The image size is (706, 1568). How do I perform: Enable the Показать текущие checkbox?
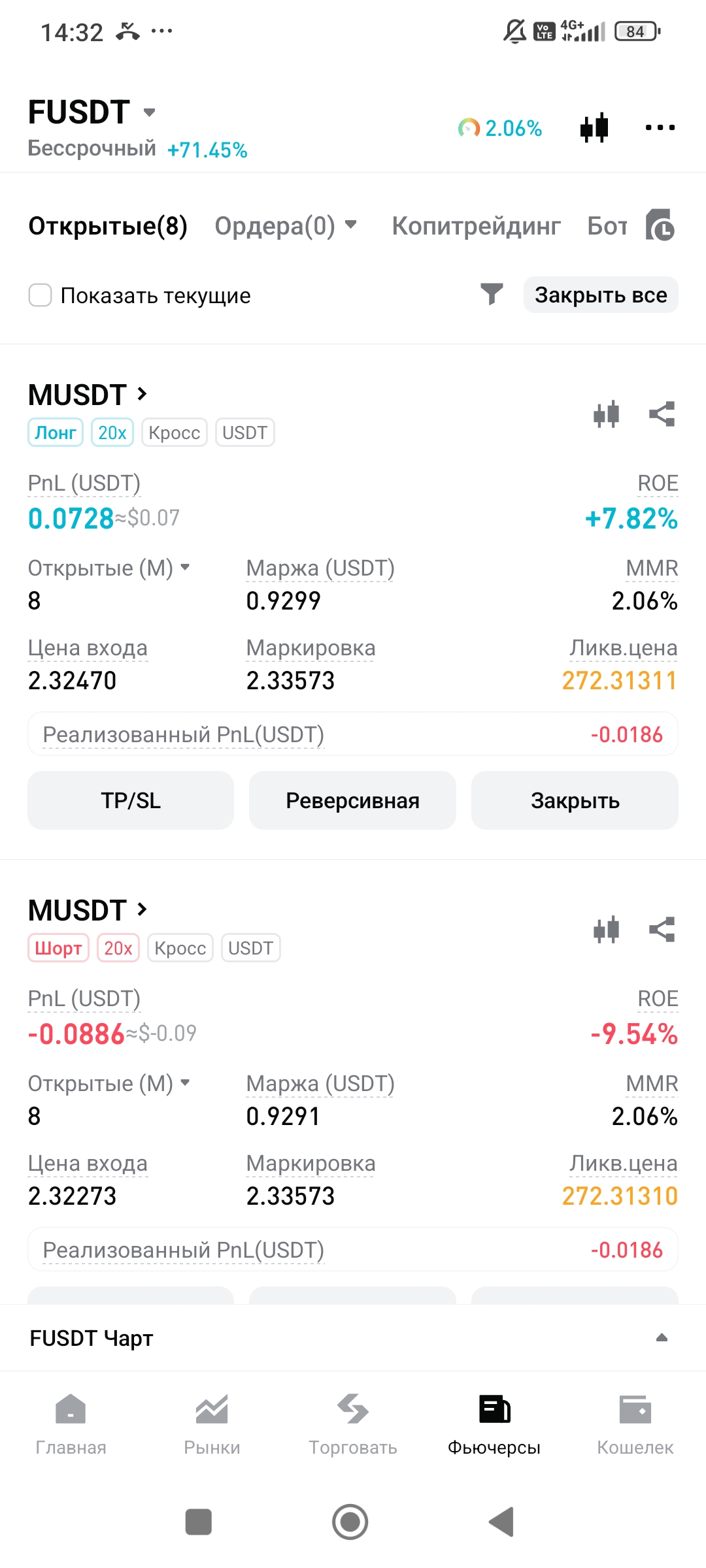point(41,295)
